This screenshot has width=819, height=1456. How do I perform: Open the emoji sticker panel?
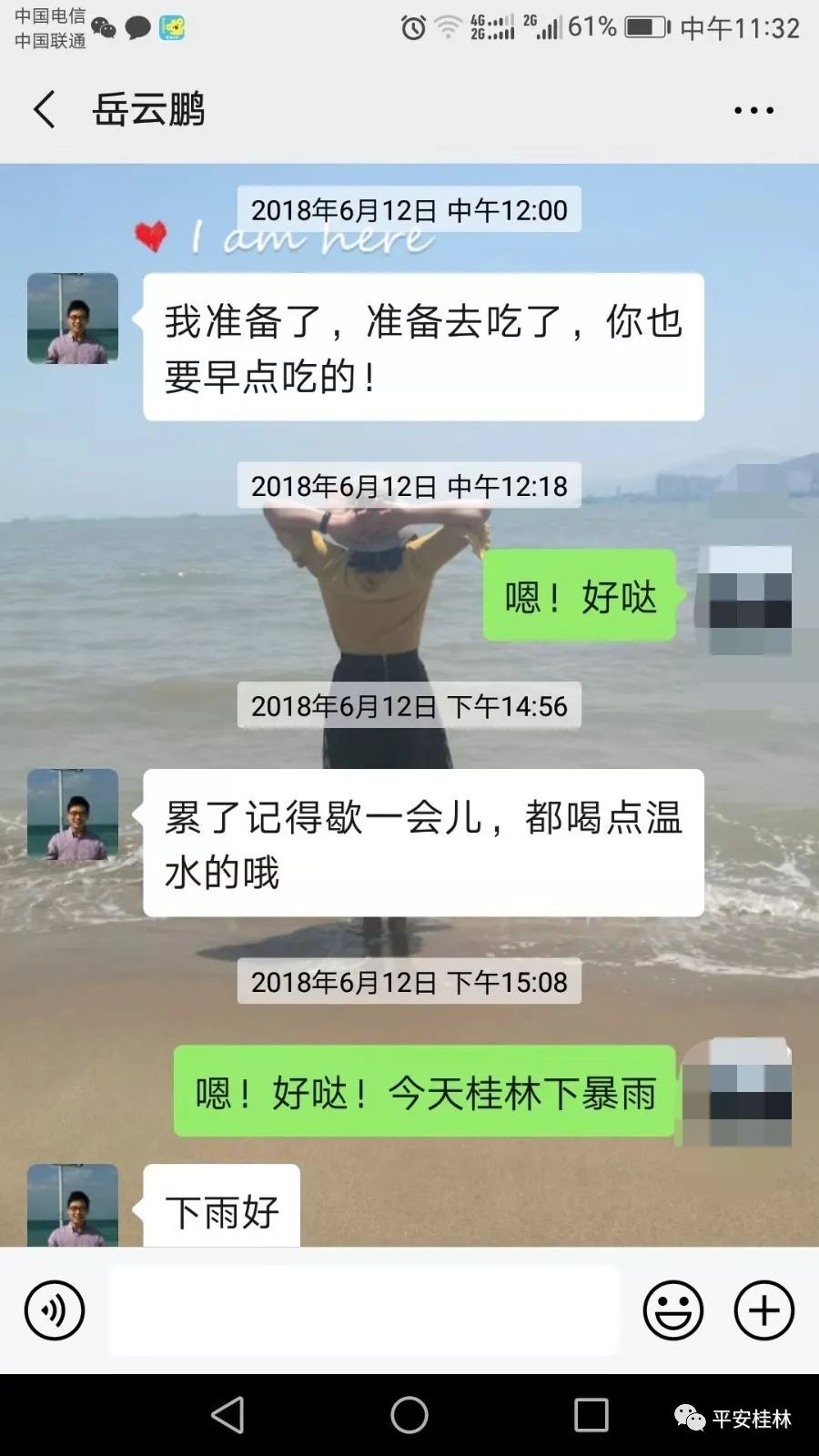pos(673,1310)
